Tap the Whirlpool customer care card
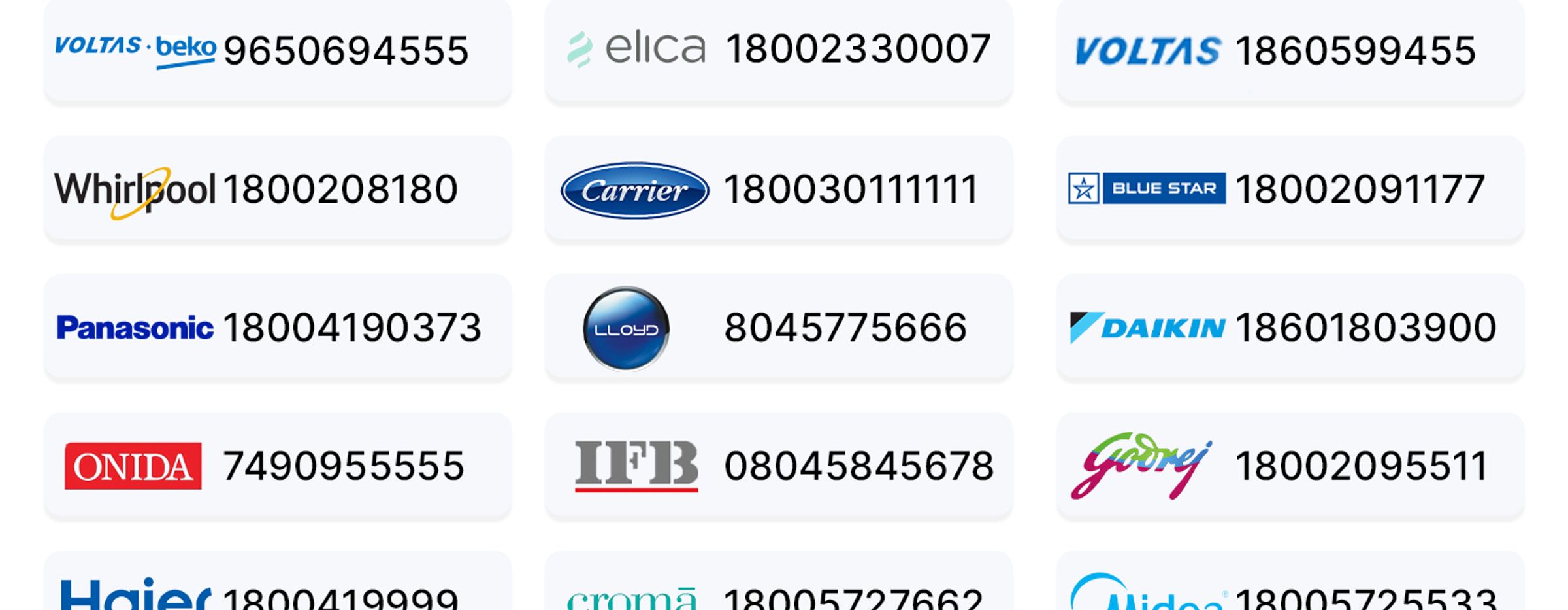This screenshot has height=610, width=1568. pyautogui.click(x=278, y=188)
